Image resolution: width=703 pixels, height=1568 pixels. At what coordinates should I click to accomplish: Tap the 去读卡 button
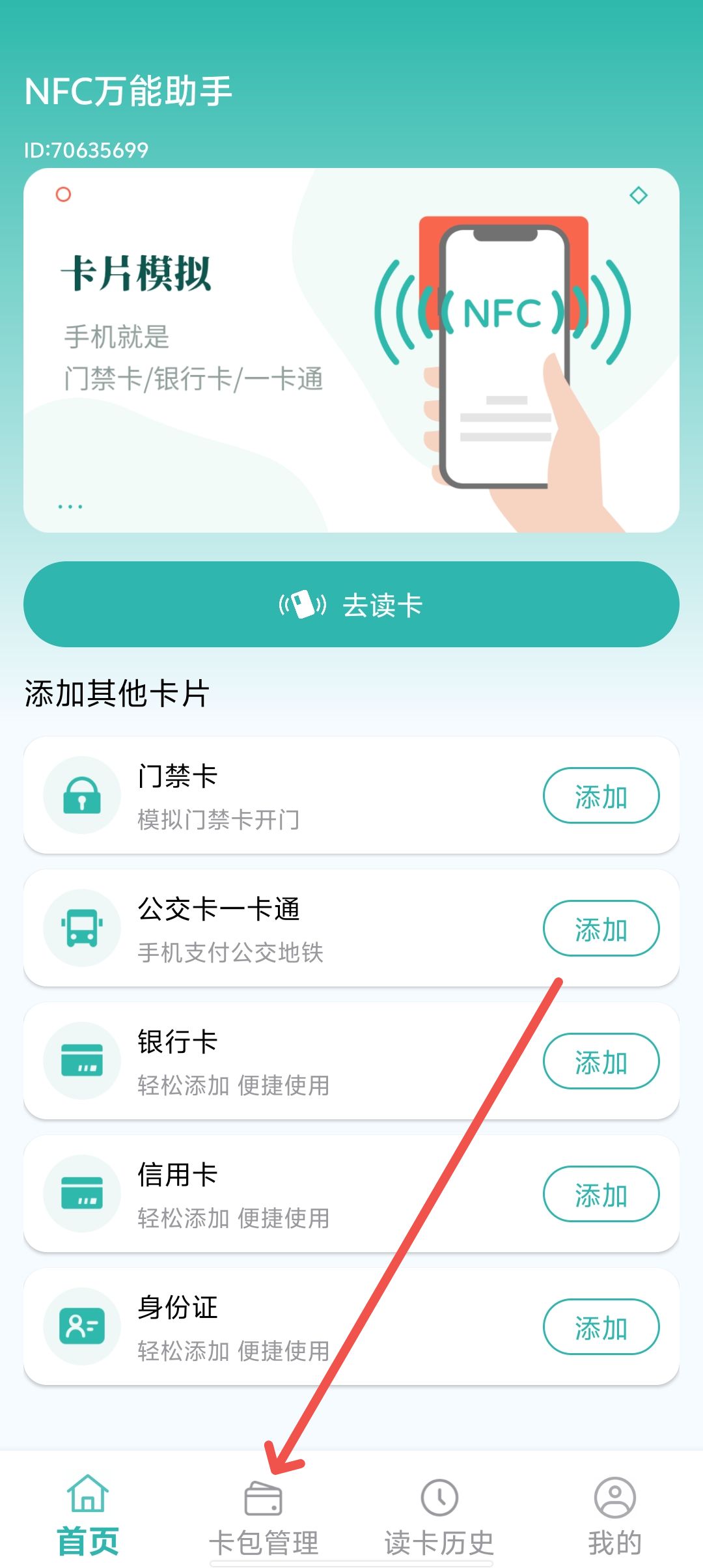point(351,604)
